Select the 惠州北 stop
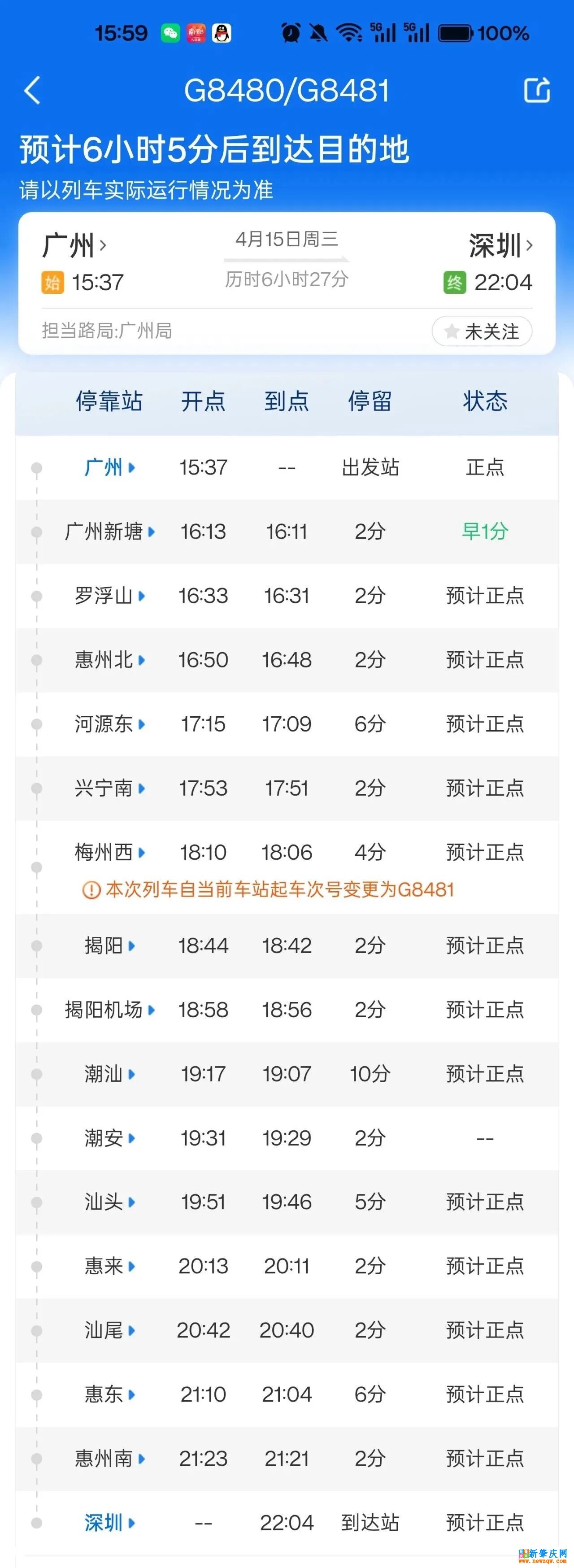This screenshot has width=574, height=1568. click(x=109, y=660)
